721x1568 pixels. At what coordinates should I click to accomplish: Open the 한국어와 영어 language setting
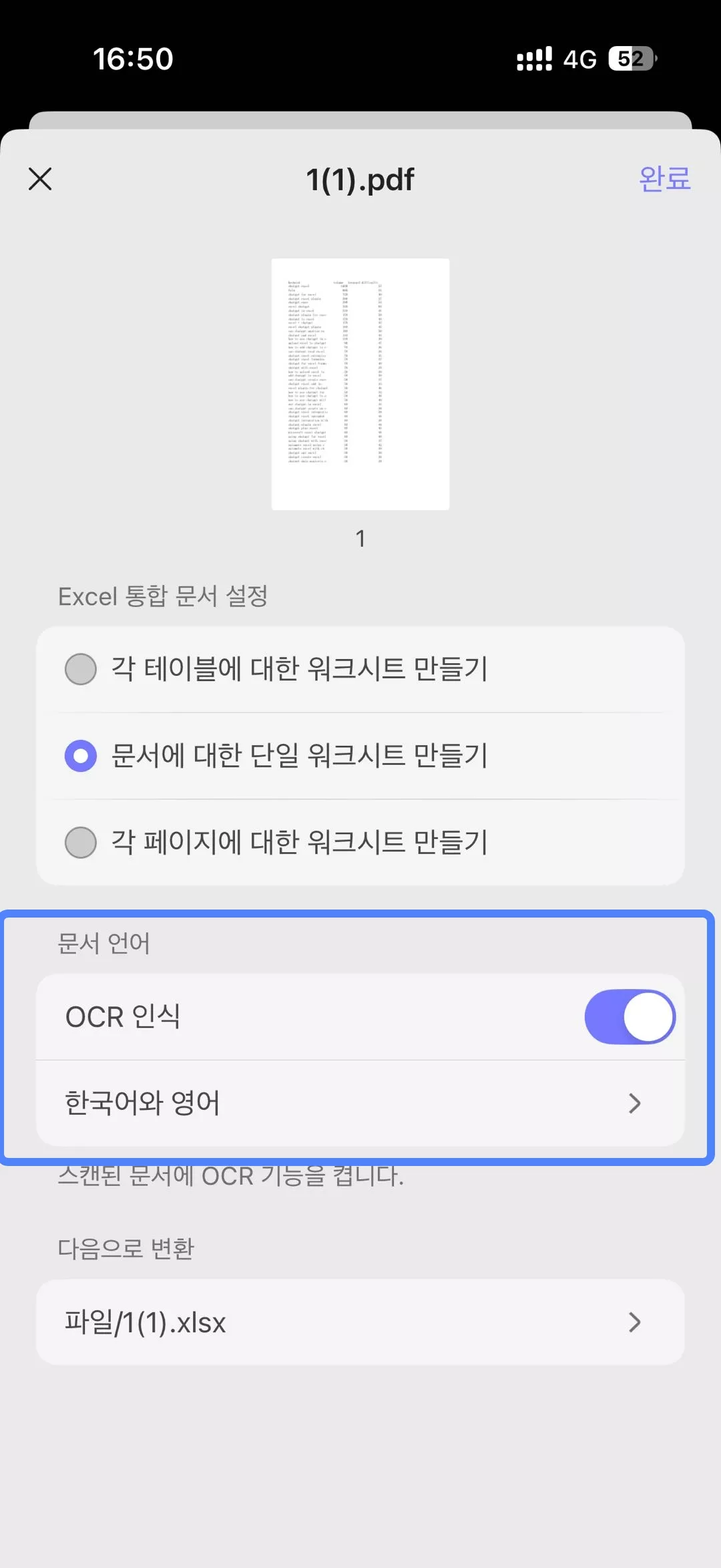(x=360, y=1103)
